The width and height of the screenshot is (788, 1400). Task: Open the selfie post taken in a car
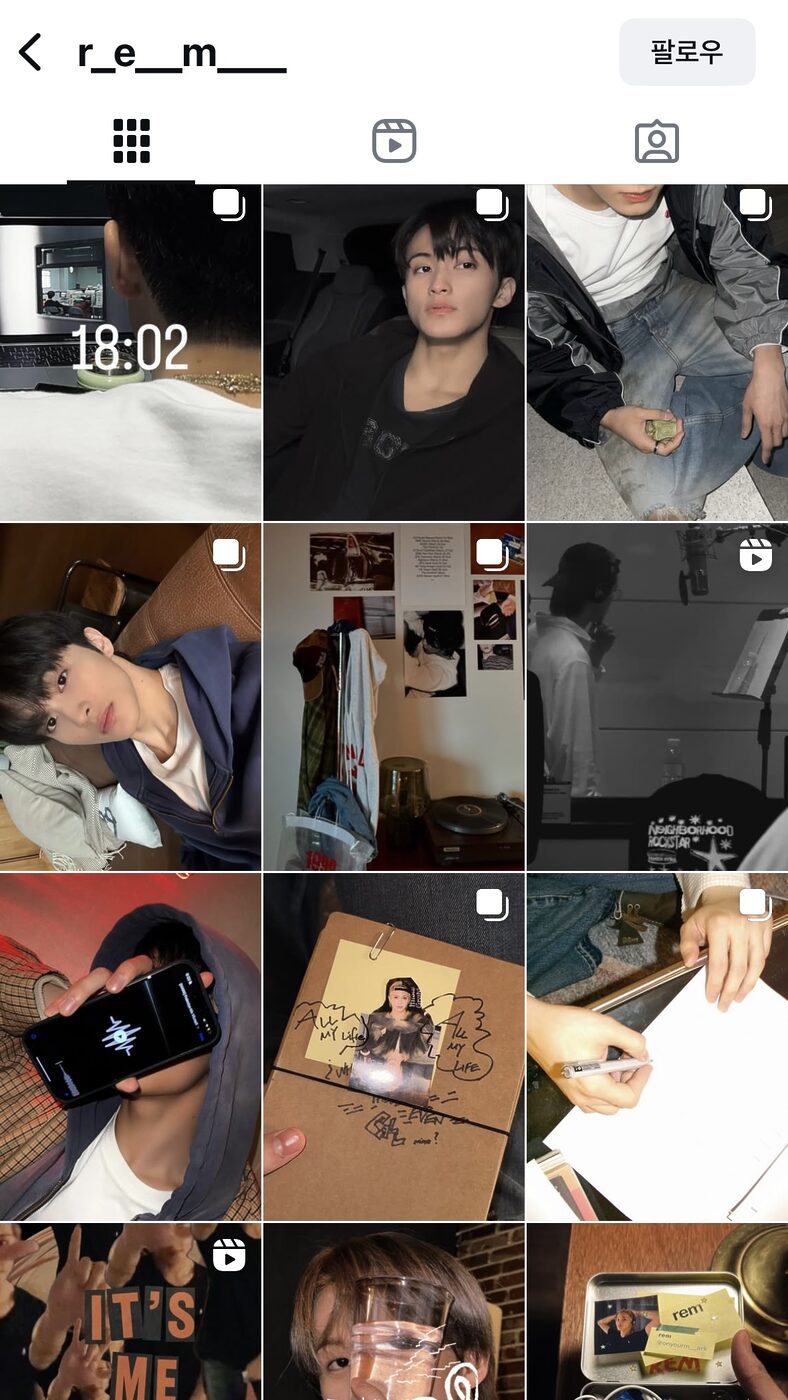(x=394, y=352)
